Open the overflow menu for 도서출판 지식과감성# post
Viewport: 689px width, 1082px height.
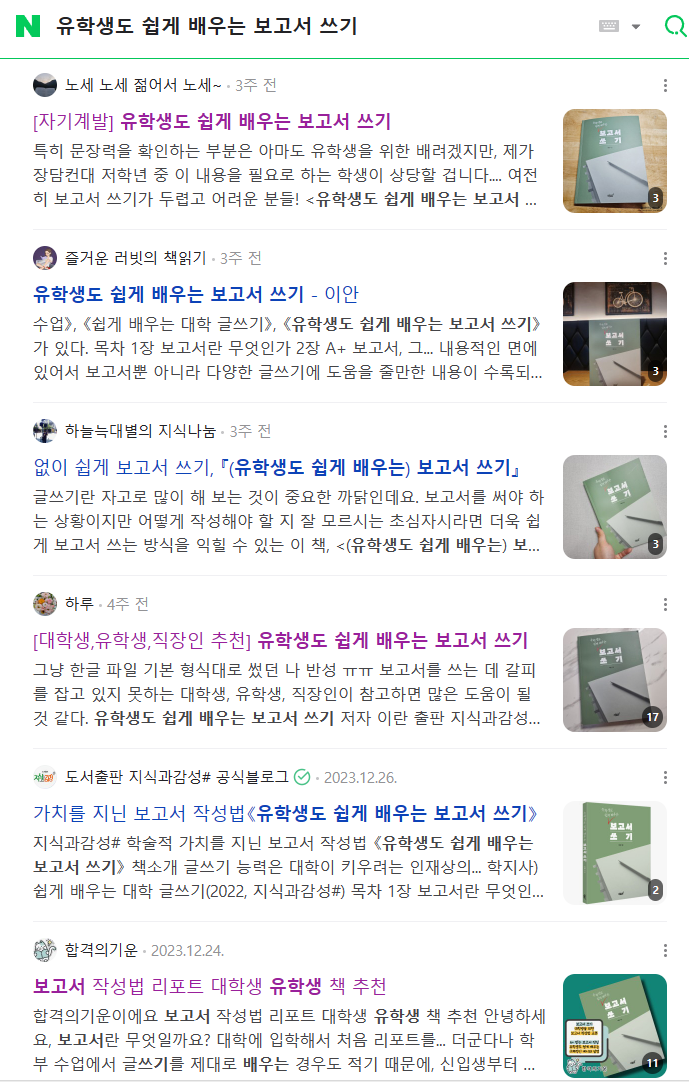pos(665,777)
